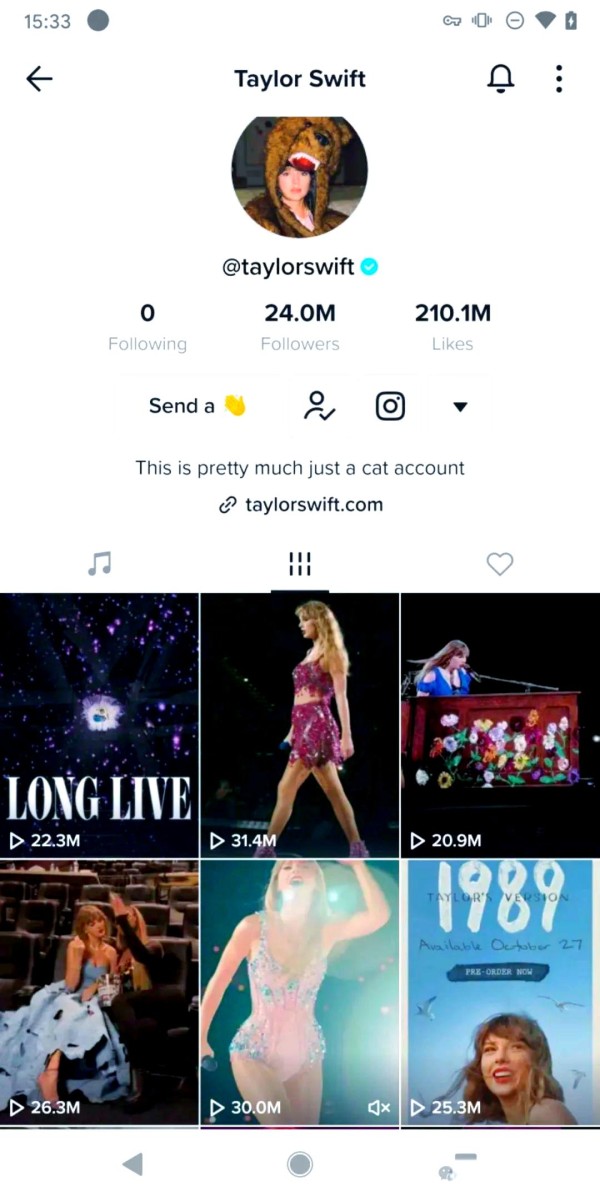Open the Long Live video with 22.3M views
Screen dimensions: 600x1186
tap(99, 725)
